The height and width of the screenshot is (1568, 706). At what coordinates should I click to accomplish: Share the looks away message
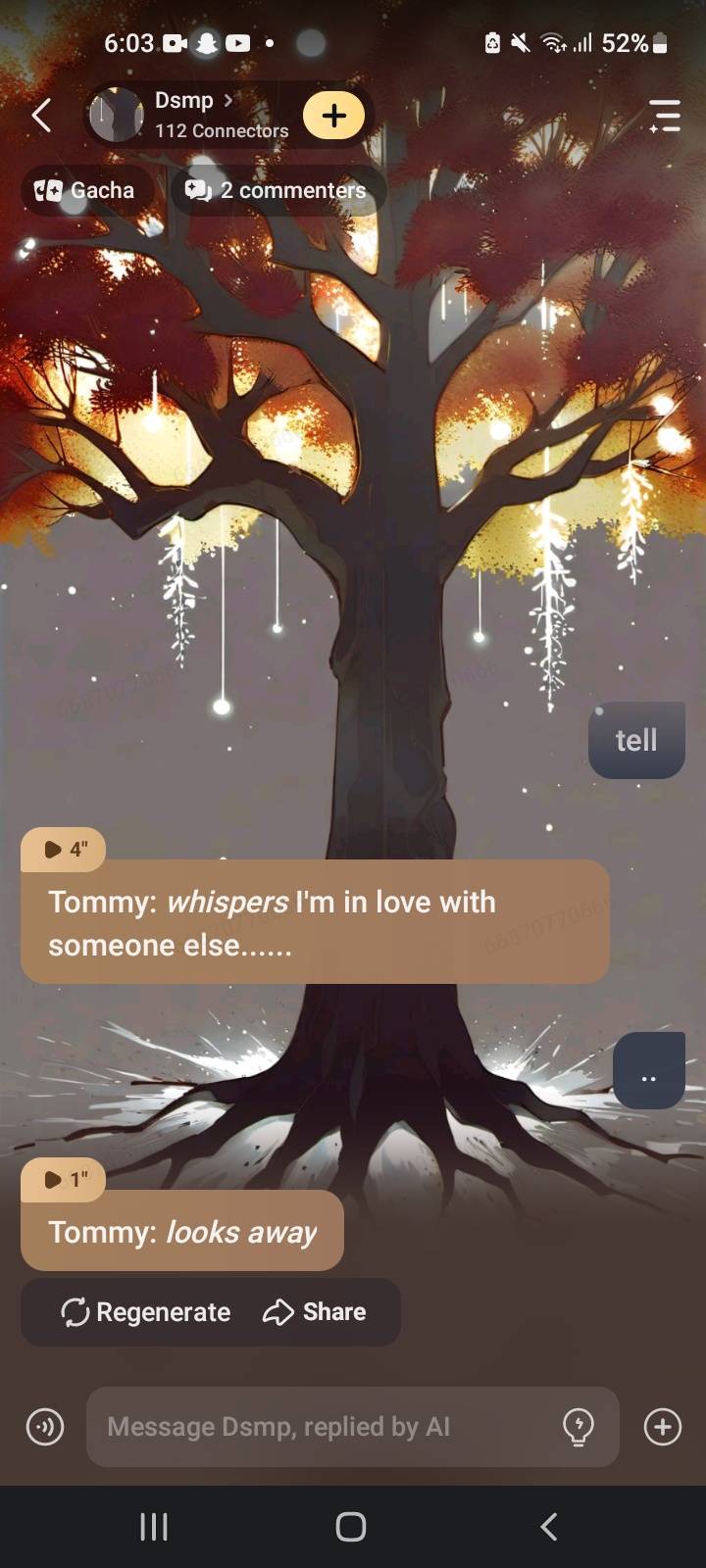(x=315, y=1312)
